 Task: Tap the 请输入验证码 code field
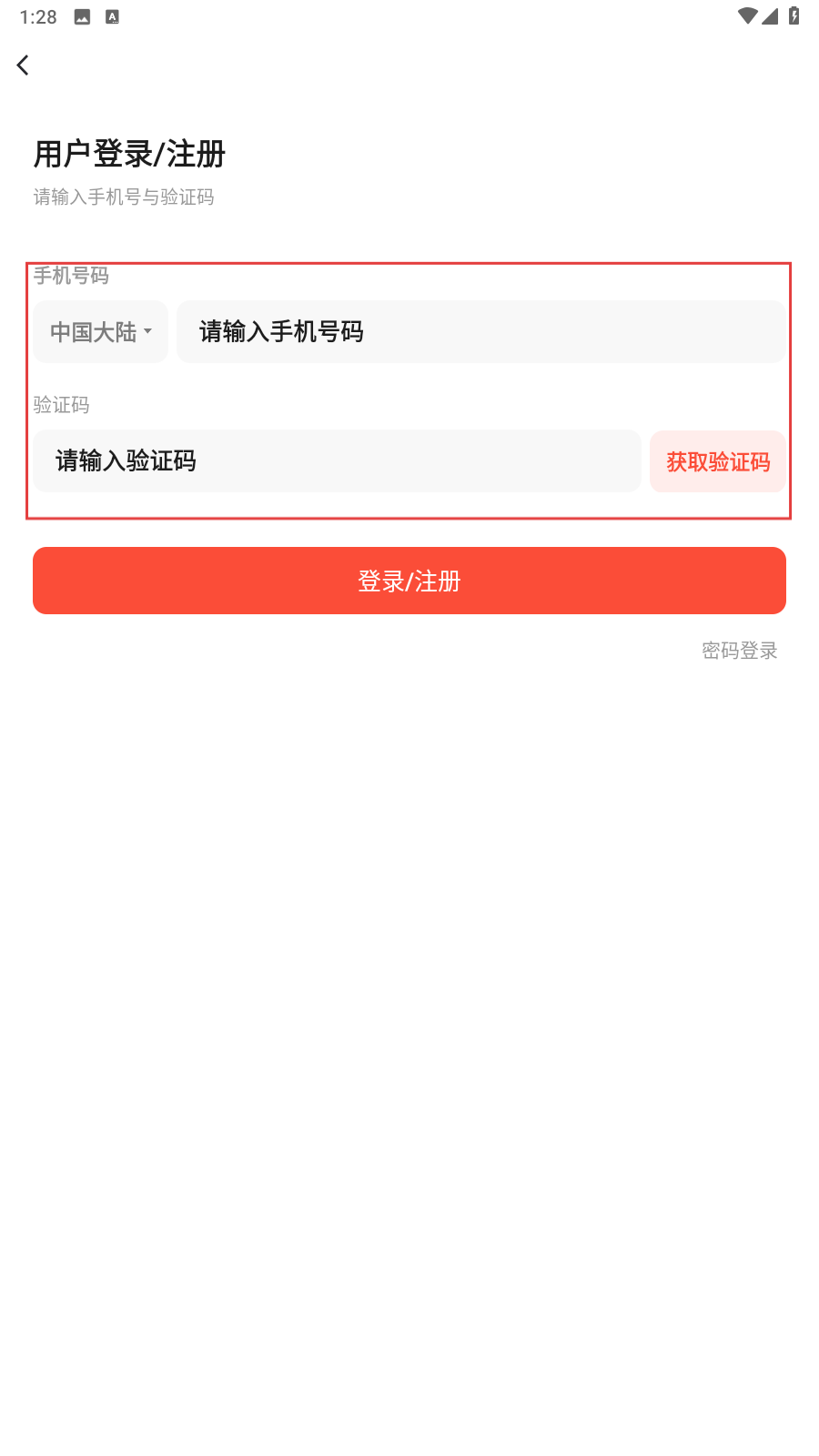tap(338, 460)
